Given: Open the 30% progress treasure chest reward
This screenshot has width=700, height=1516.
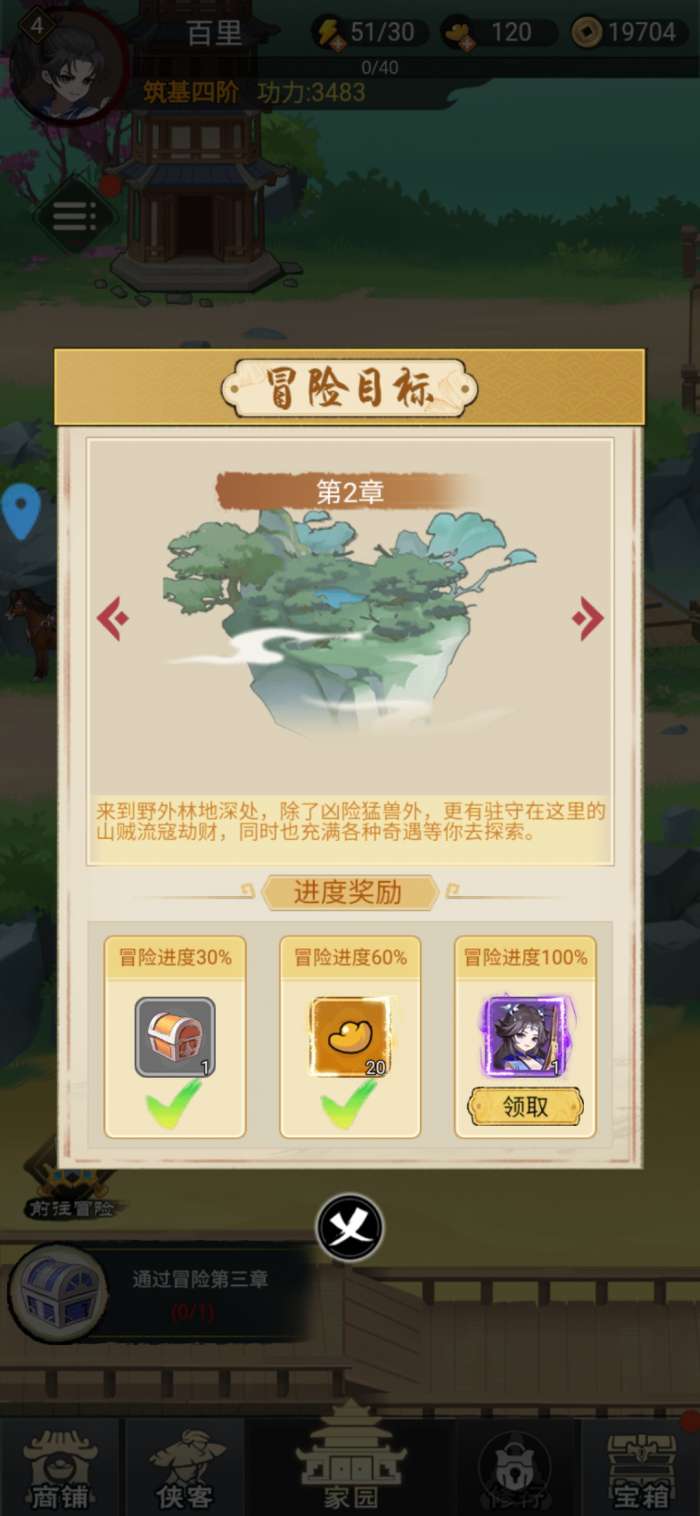Looking at the screenshot, I should 175,1037.
